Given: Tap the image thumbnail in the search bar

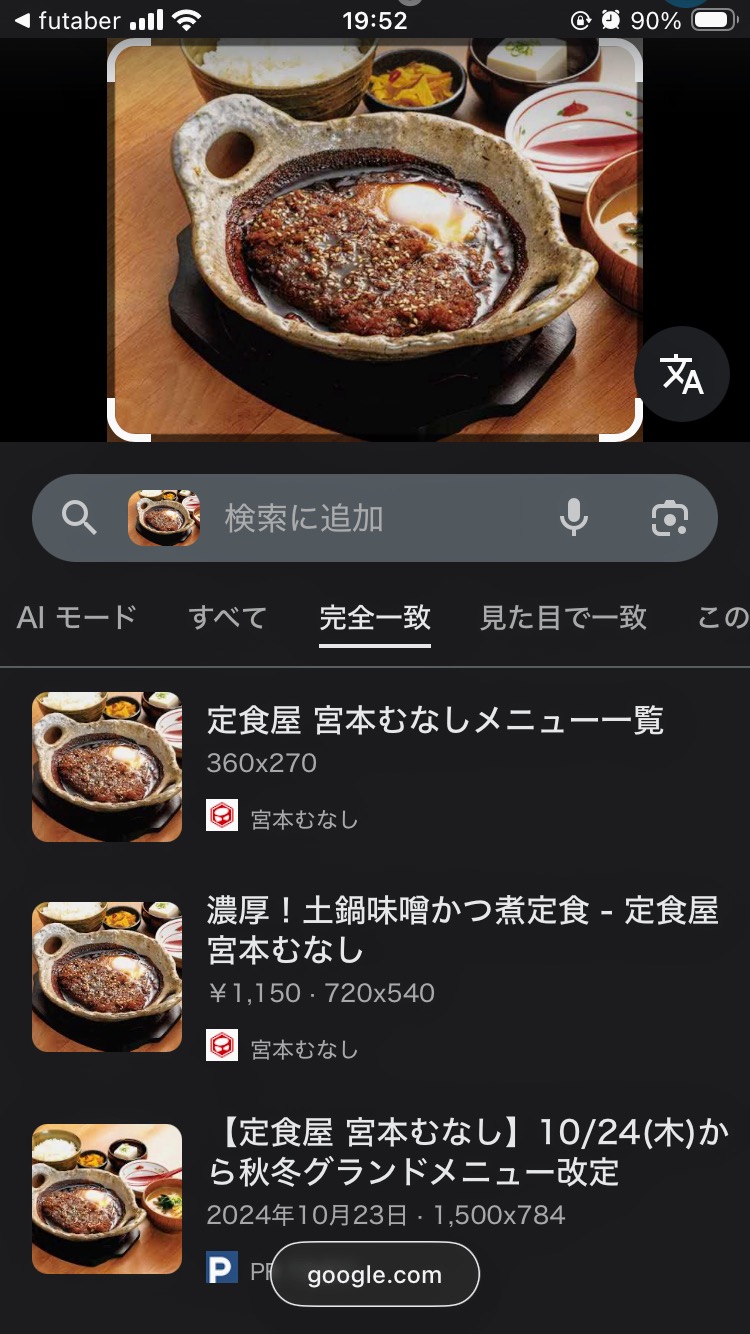Looking at the screenshot, I should point(164,518).
